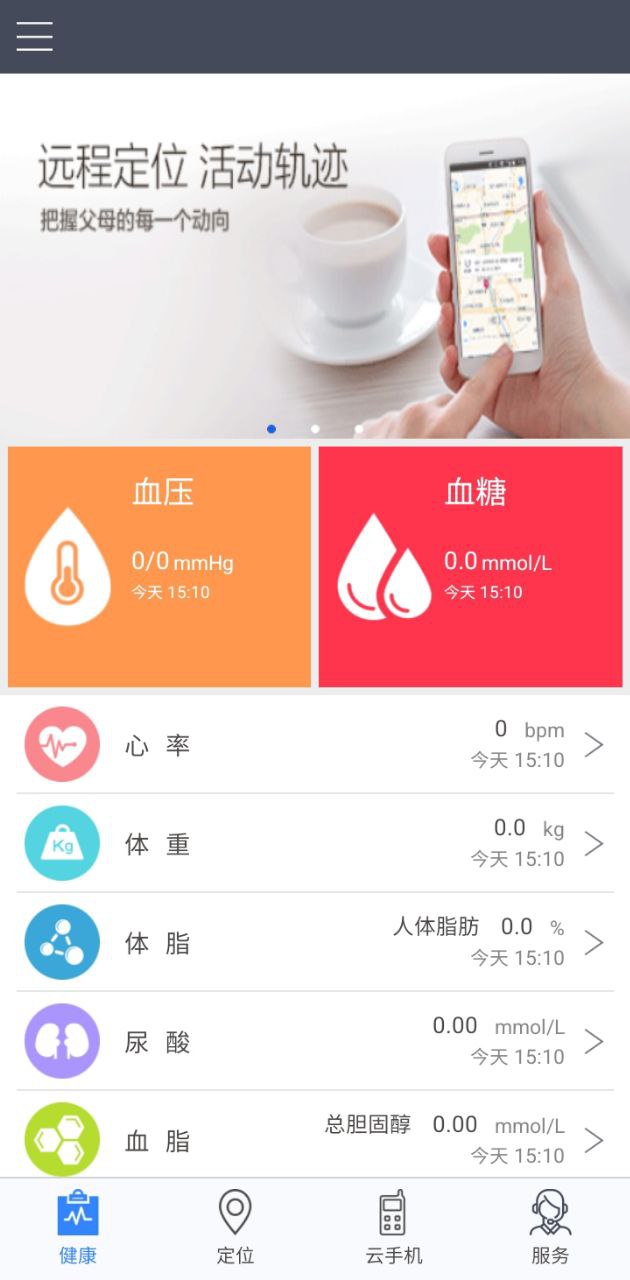
Task: Open the 体重 weight row
Action: coord(315,843)
